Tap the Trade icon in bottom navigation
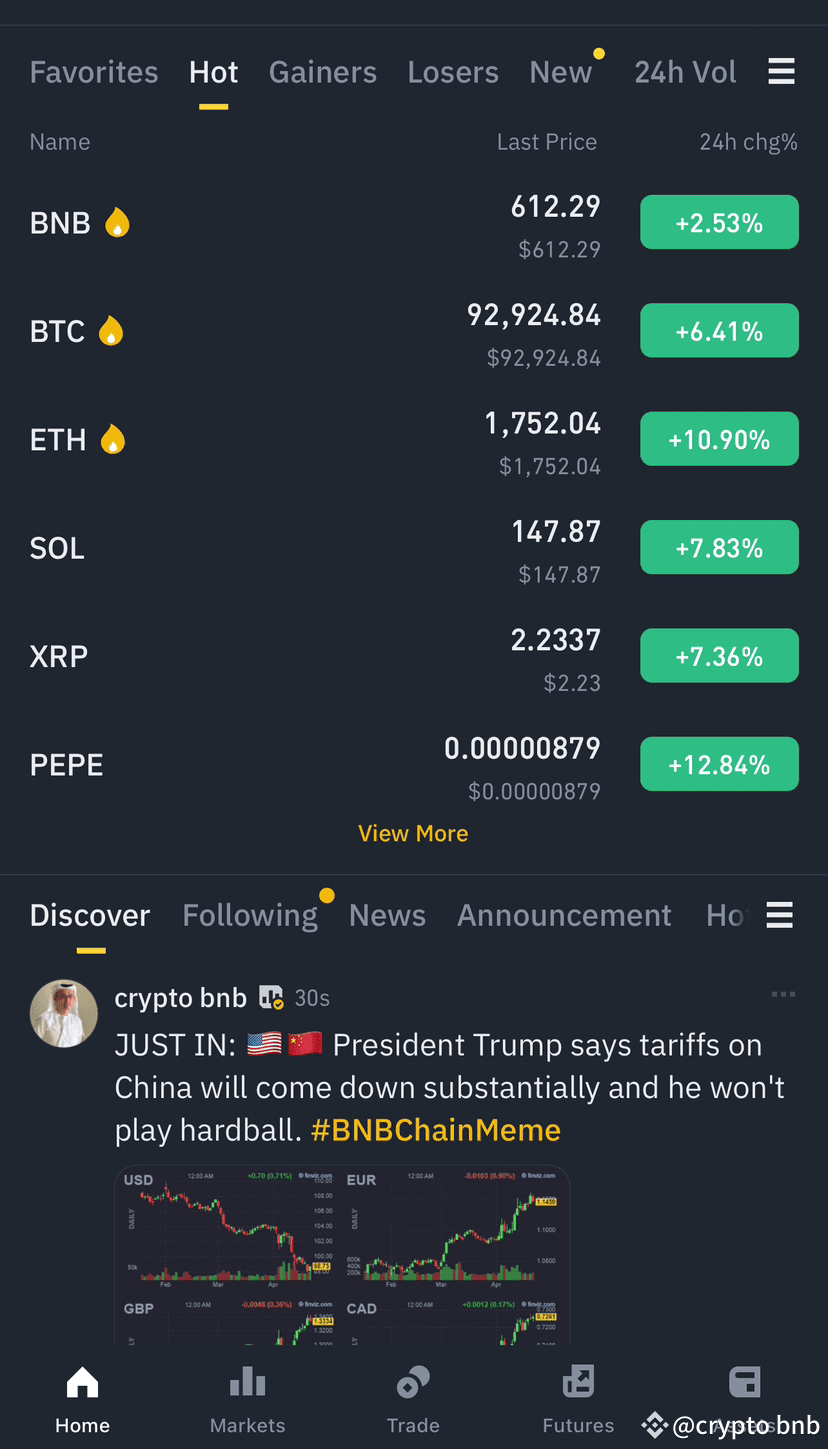The height and width of the screenshot is (1449, 828). click(x=413, y=1381)
